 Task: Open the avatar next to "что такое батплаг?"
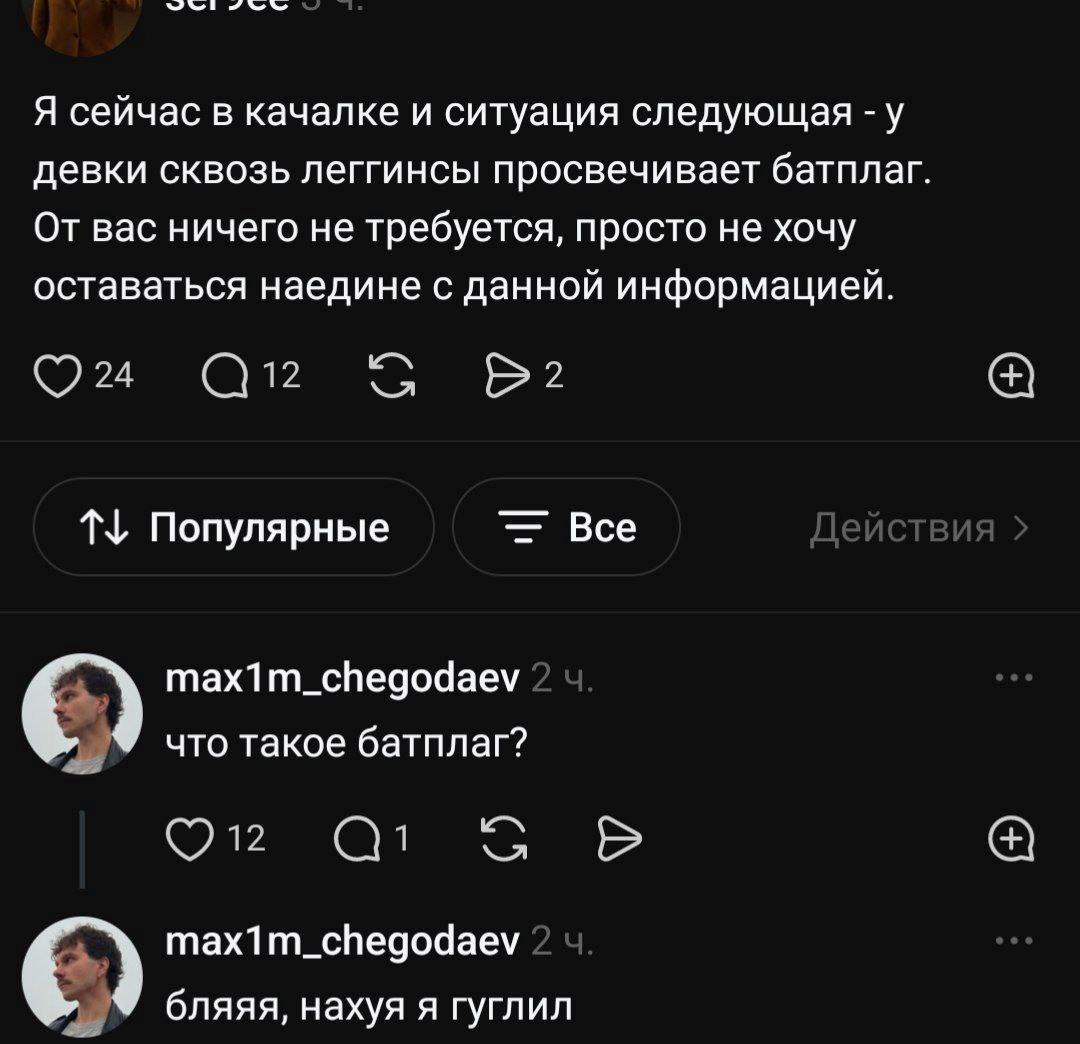pos(83,714)
